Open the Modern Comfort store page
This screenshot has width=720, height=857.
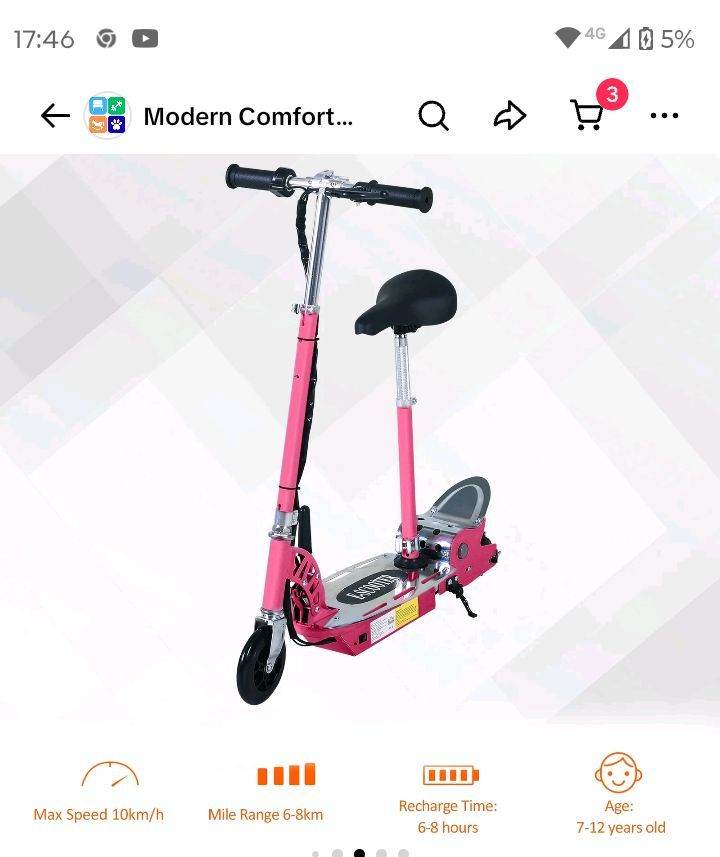coord(247,116)
